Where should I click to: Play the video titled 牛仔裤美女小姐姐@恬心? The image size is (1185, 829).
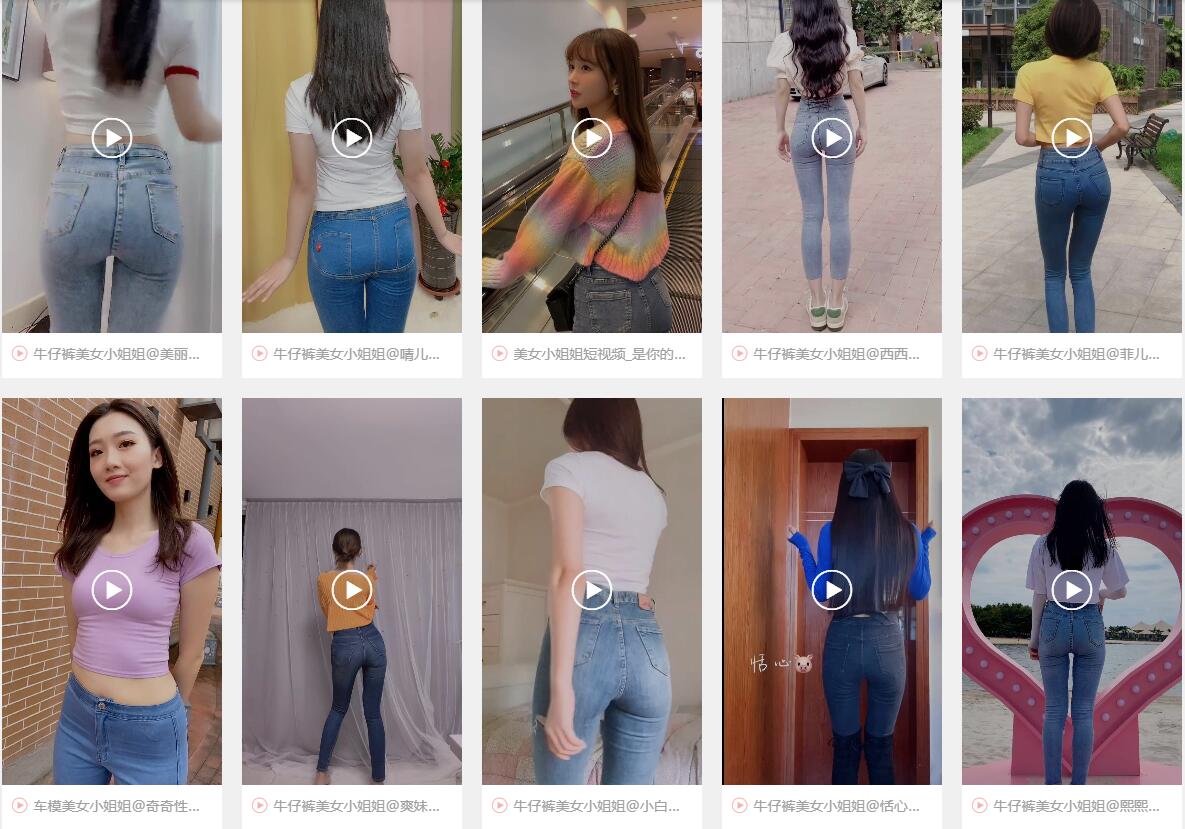point(832,590)
